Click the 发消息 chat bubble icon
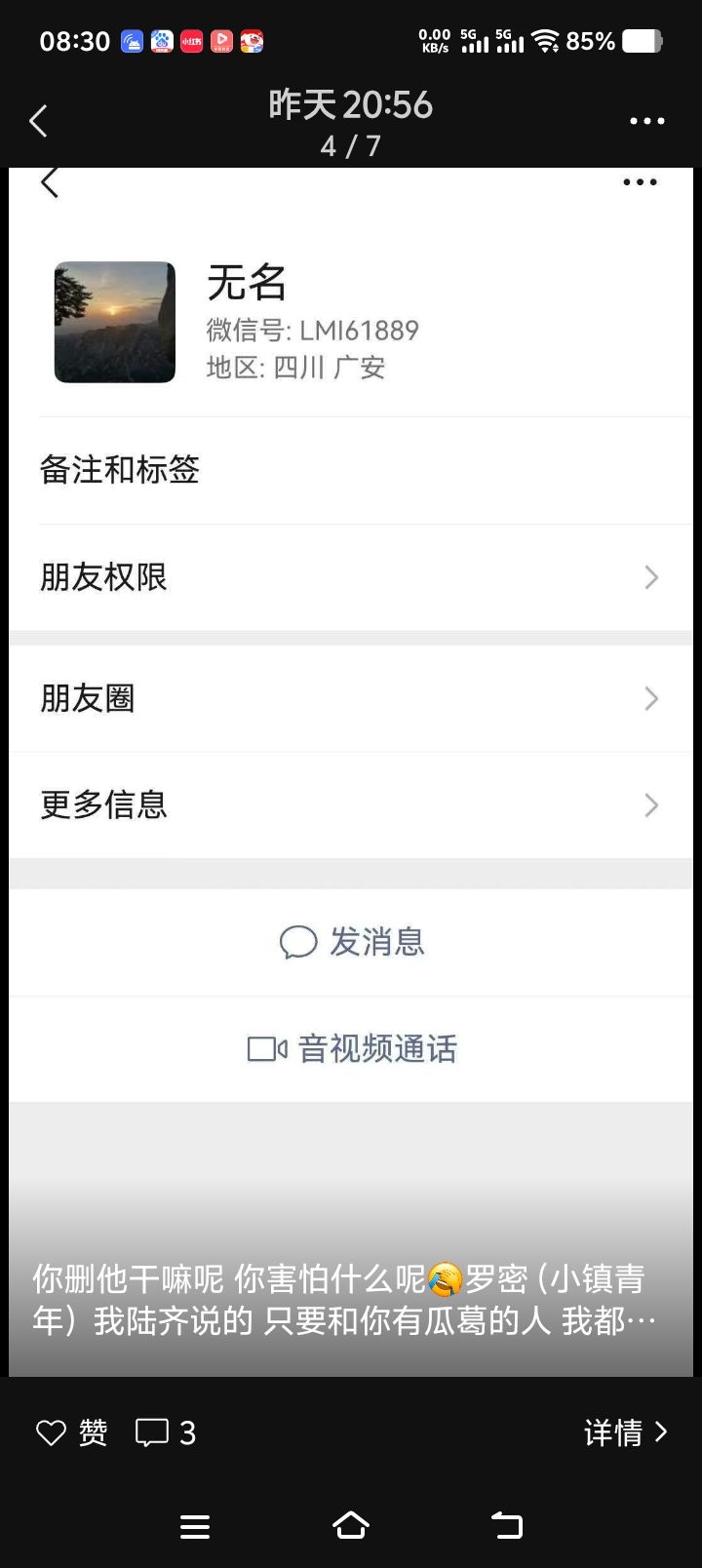 point(298,941)
